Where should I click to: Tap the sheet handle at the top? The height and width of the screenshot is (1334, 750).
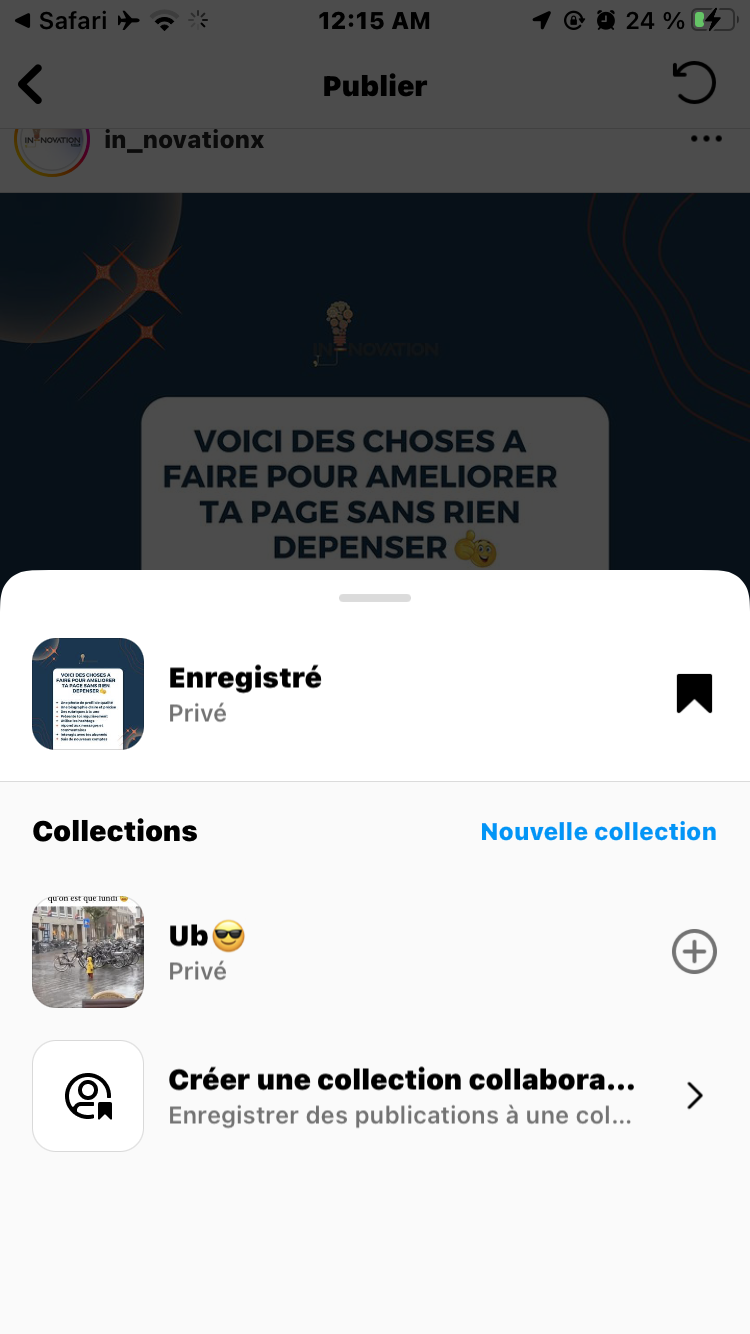click(x=375, y=598)
